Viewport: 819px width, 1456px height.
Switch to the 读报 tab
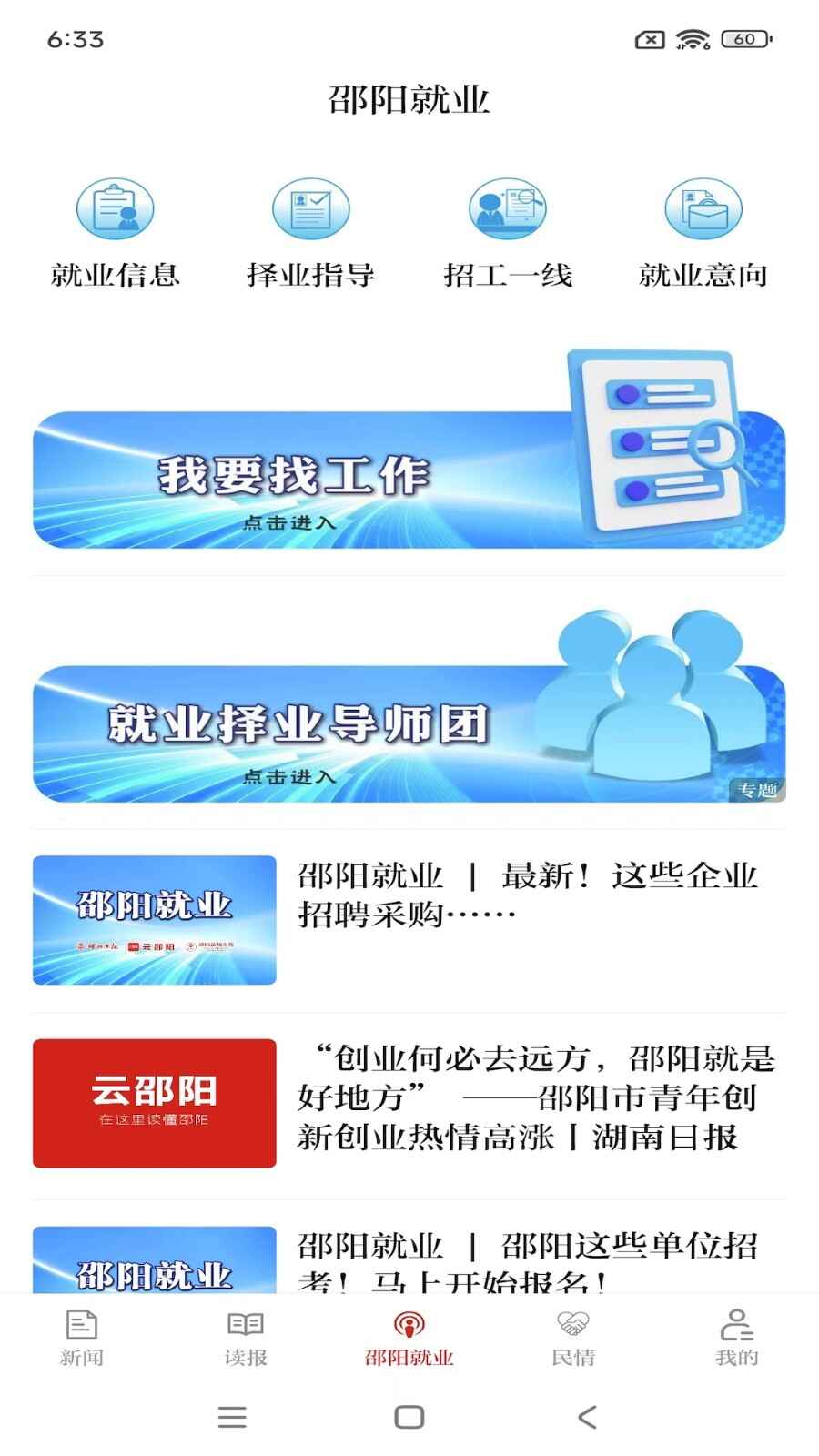tap(246, 1338)
